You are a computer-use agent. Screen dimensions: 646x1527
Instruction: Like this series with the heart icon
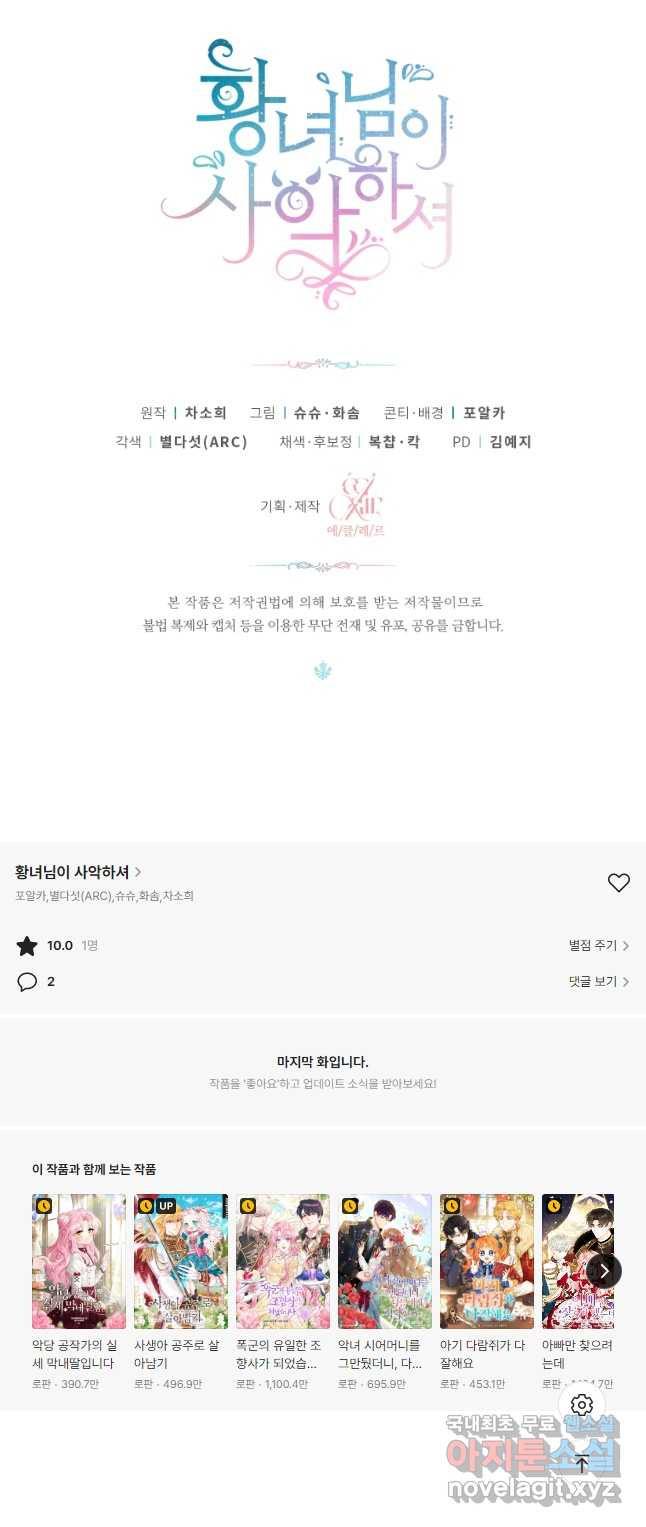[619, 882]
